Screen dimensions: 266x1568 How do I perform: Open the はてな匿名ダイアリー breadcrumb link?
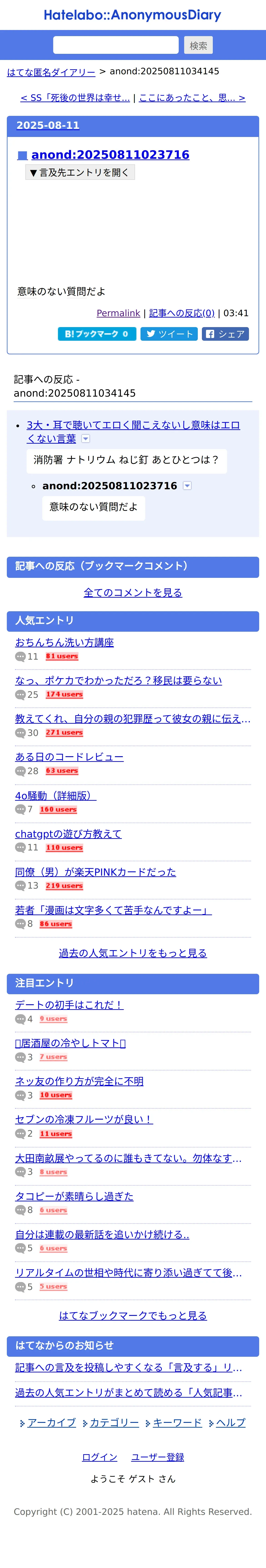coord(51,72)
